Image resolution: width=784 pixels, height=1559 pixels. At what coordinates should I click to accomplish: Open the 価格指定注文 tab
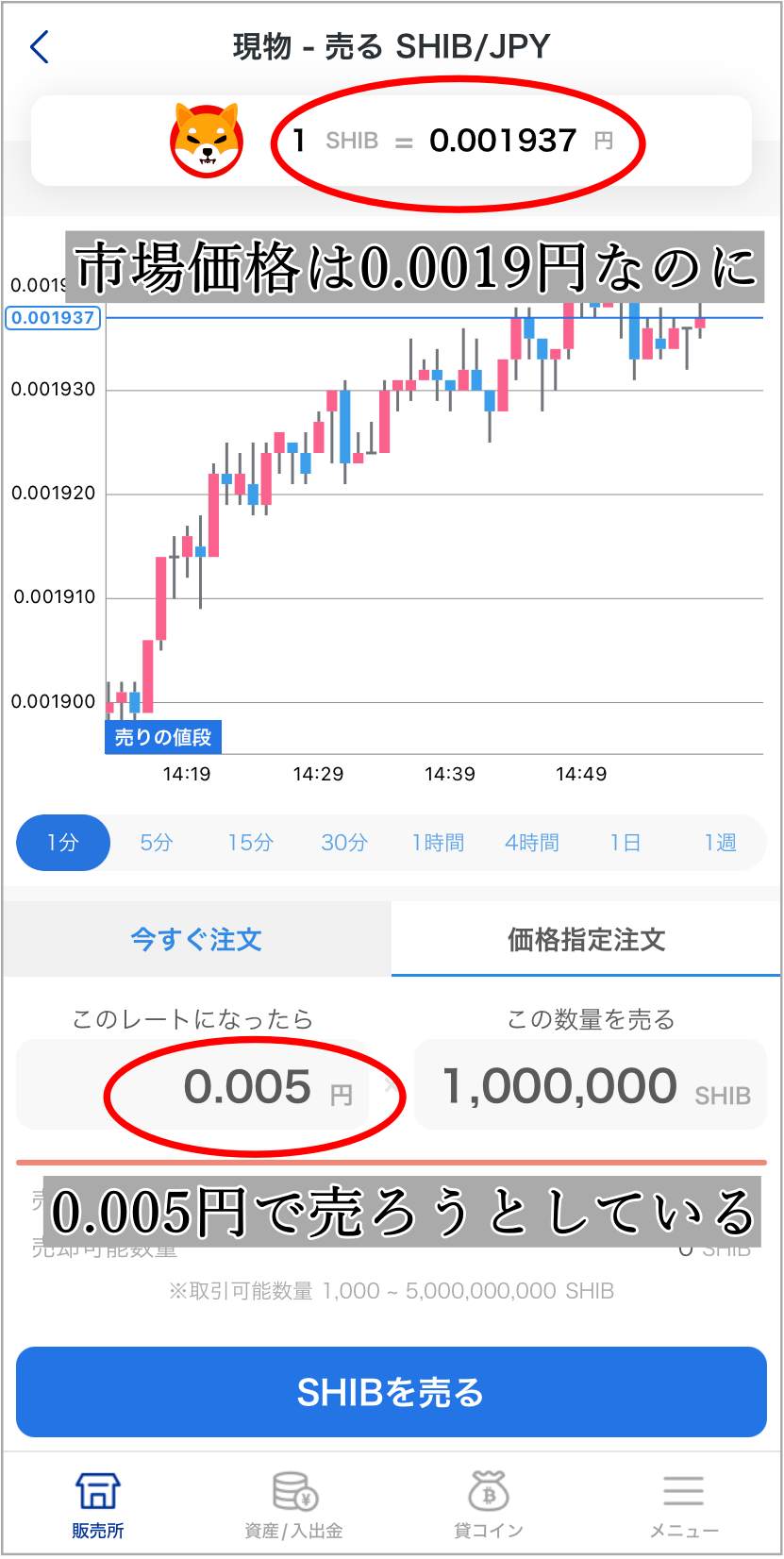point(586,940)
